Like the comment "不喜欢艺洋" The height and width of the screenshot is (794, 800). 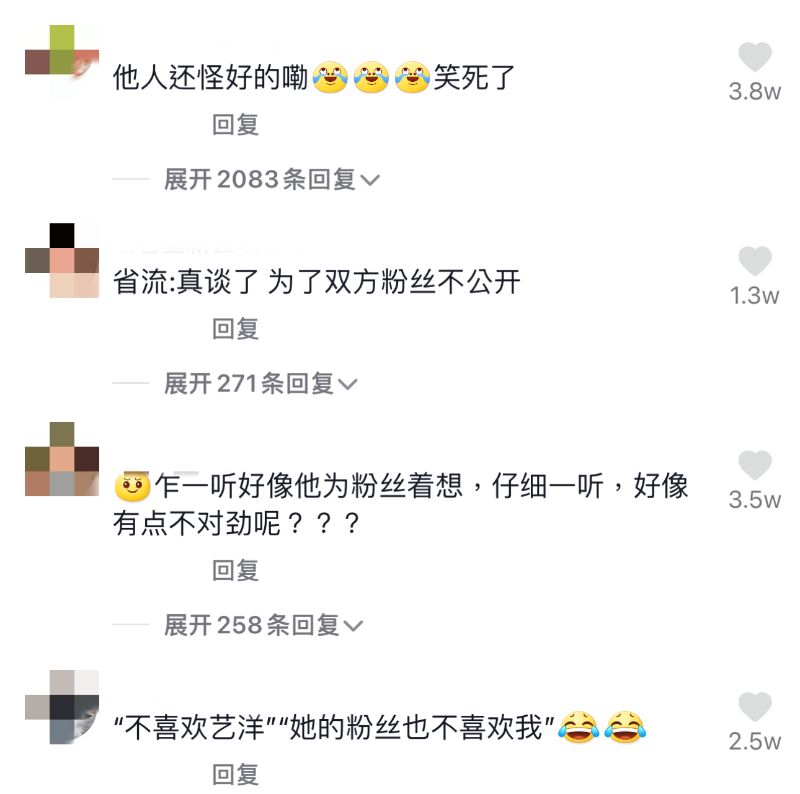755,707
